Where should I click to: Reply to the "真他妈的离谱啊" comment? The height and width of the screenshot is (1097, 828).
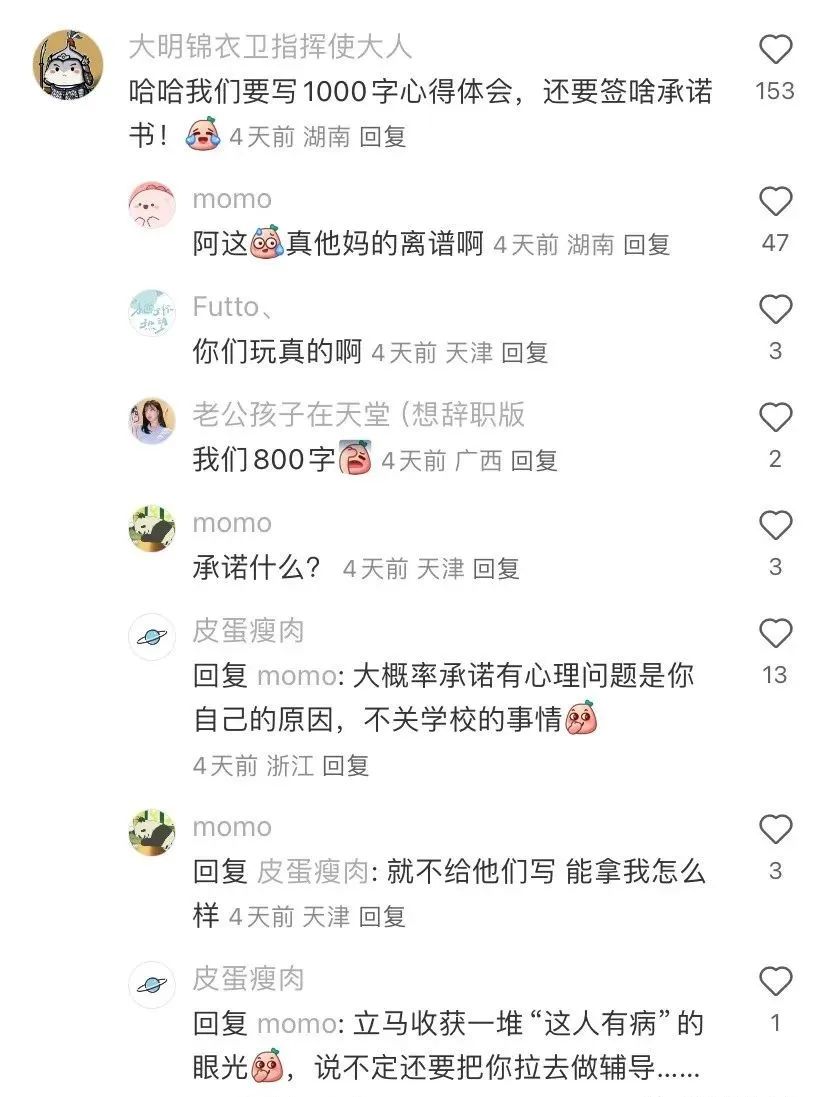click(646, 245)
